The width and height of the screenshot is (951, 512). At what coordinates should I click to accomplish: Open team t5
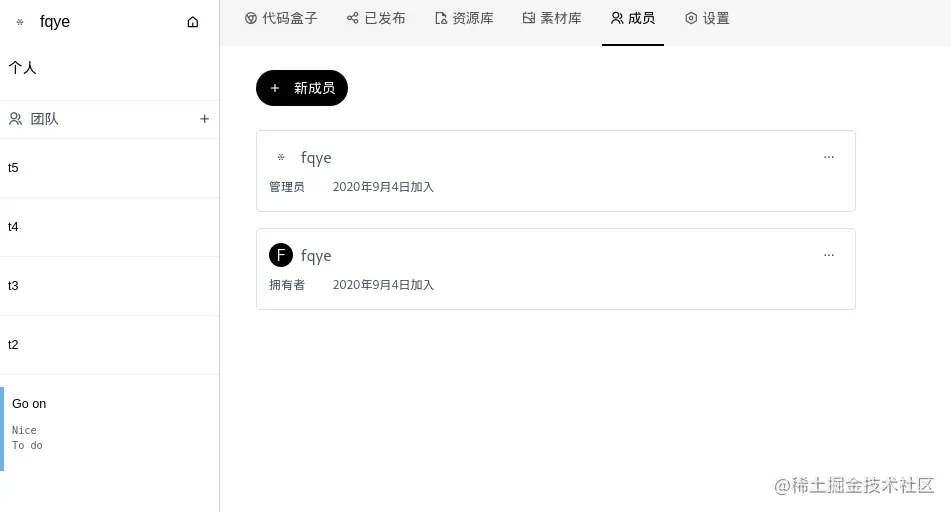pos(109,168)
